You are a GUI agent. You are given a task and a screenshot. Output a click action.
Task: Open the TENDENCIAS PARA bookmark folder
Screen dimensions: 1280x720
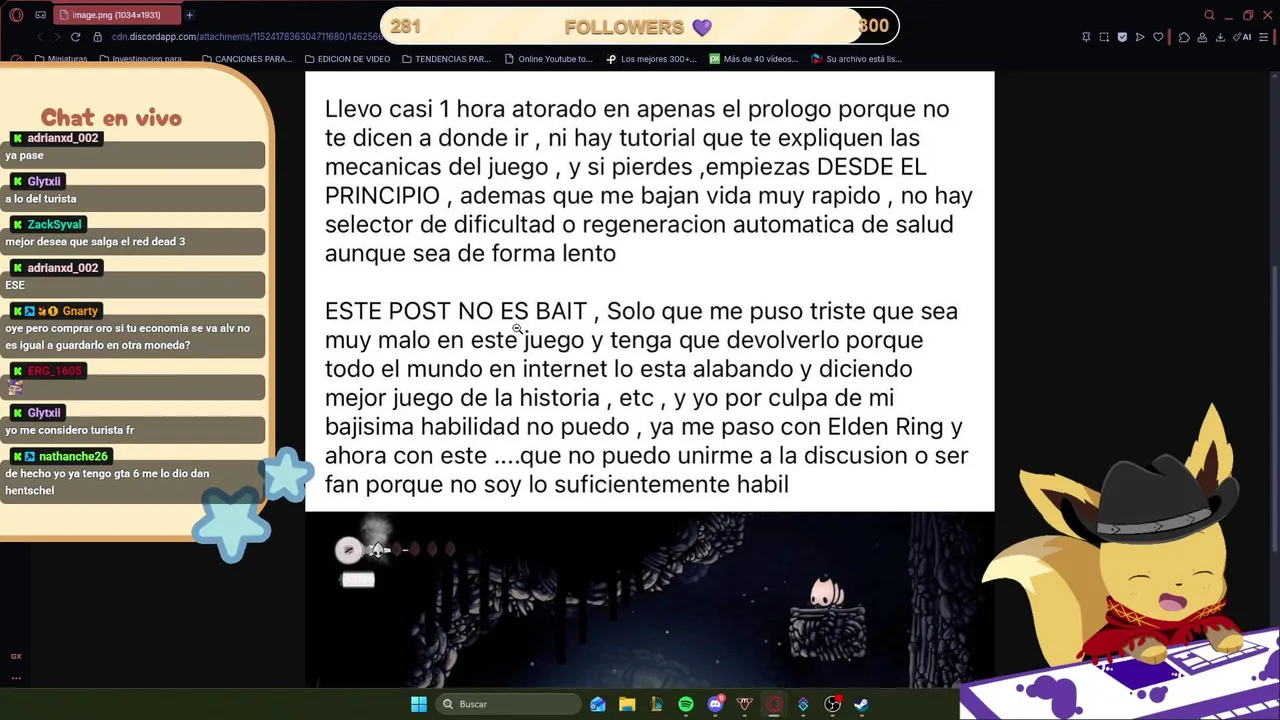446,59
